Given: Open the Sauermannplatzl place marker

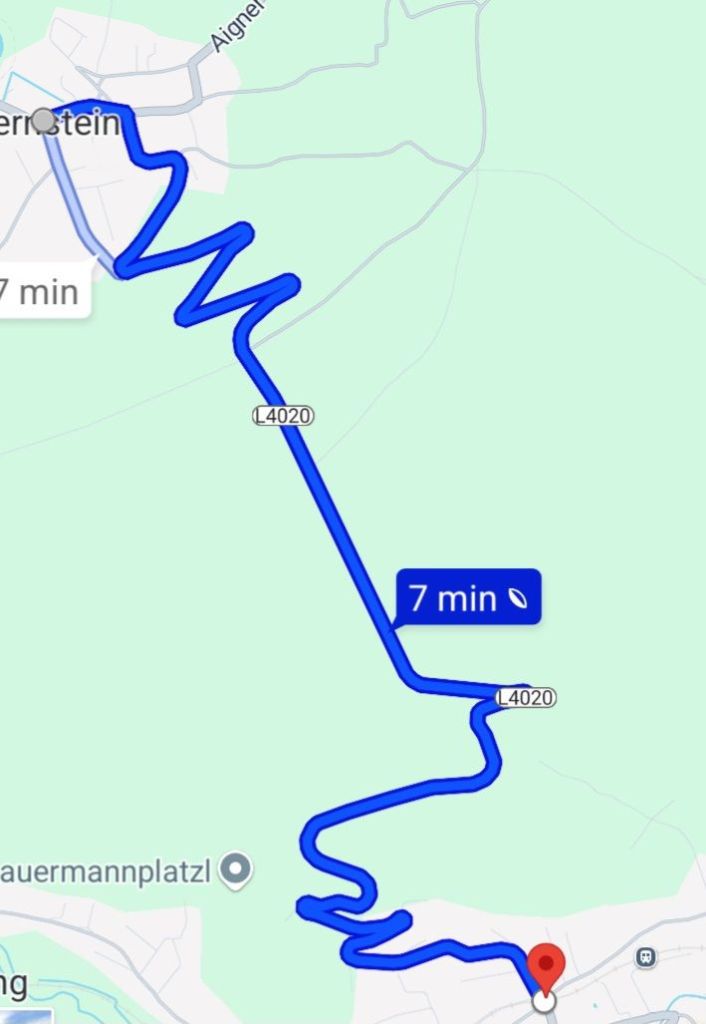Looking at the screenshot, I should [x=236, y=870].
